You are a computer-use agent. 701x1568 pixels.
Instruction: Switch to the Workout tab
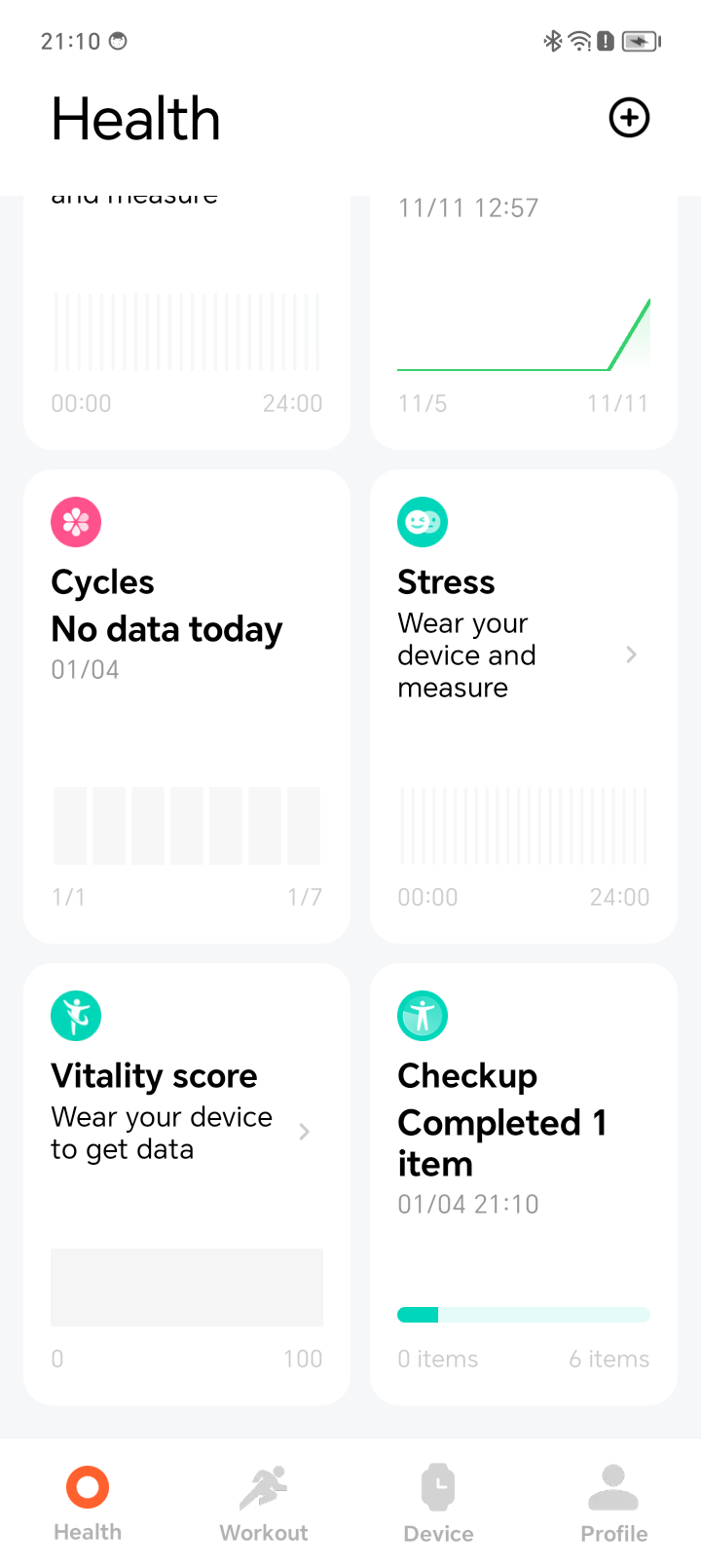[x=263, y=1505]
